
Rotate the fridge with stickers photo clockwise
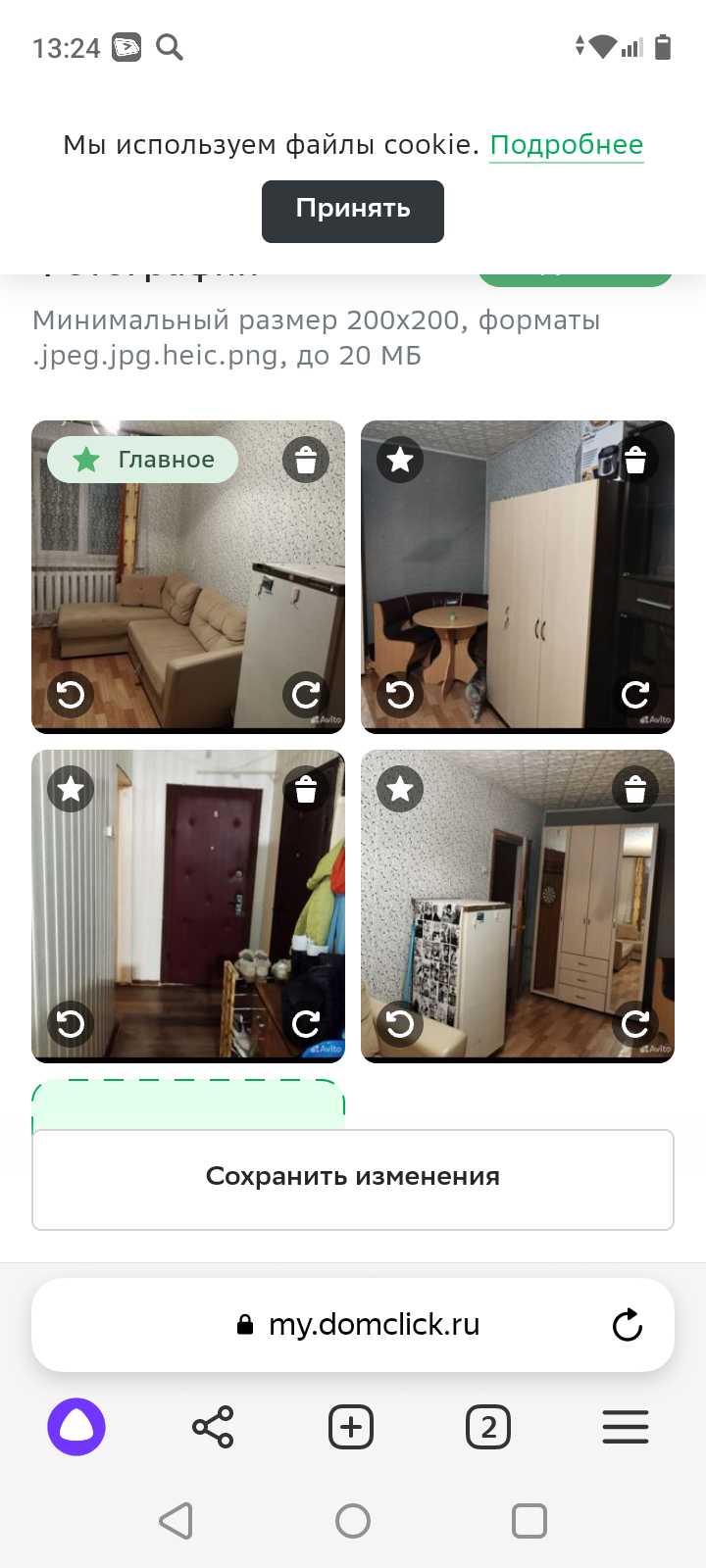635,1024
